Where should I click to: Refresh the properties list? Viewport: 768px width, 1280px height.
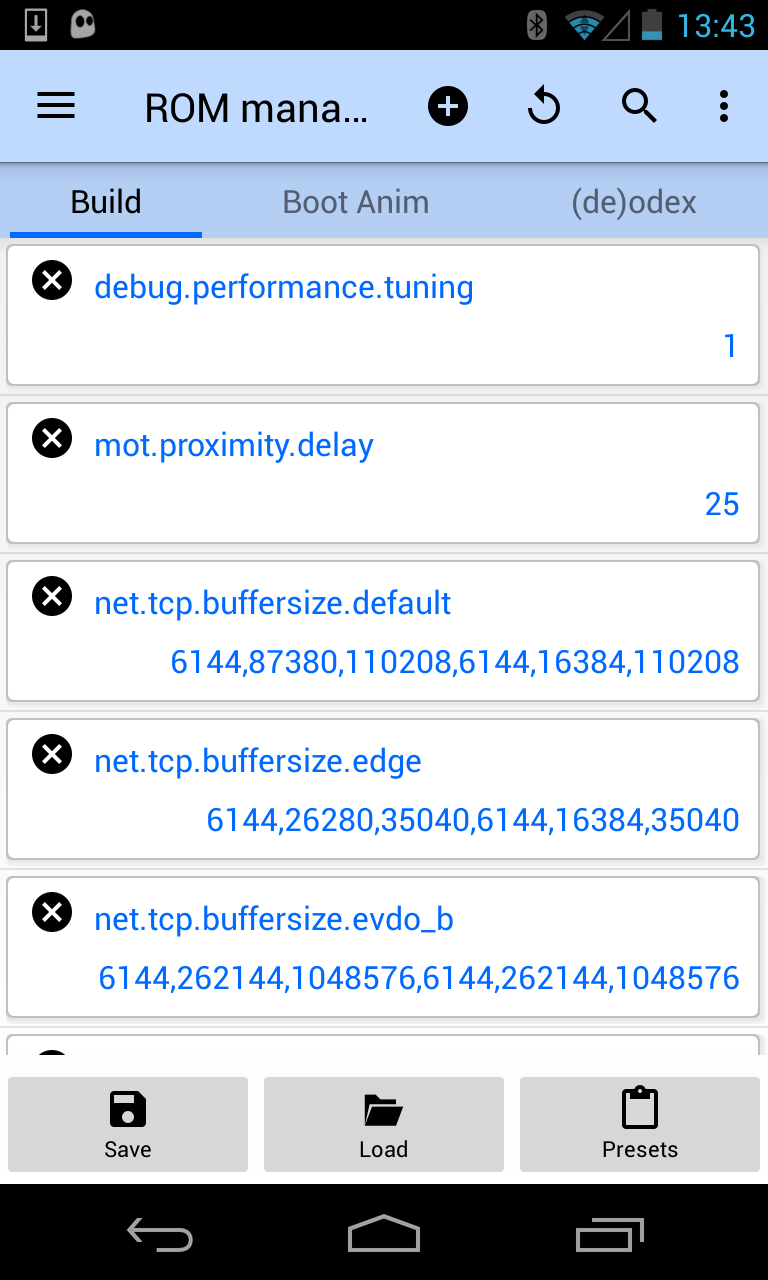(x=543, y=105)
